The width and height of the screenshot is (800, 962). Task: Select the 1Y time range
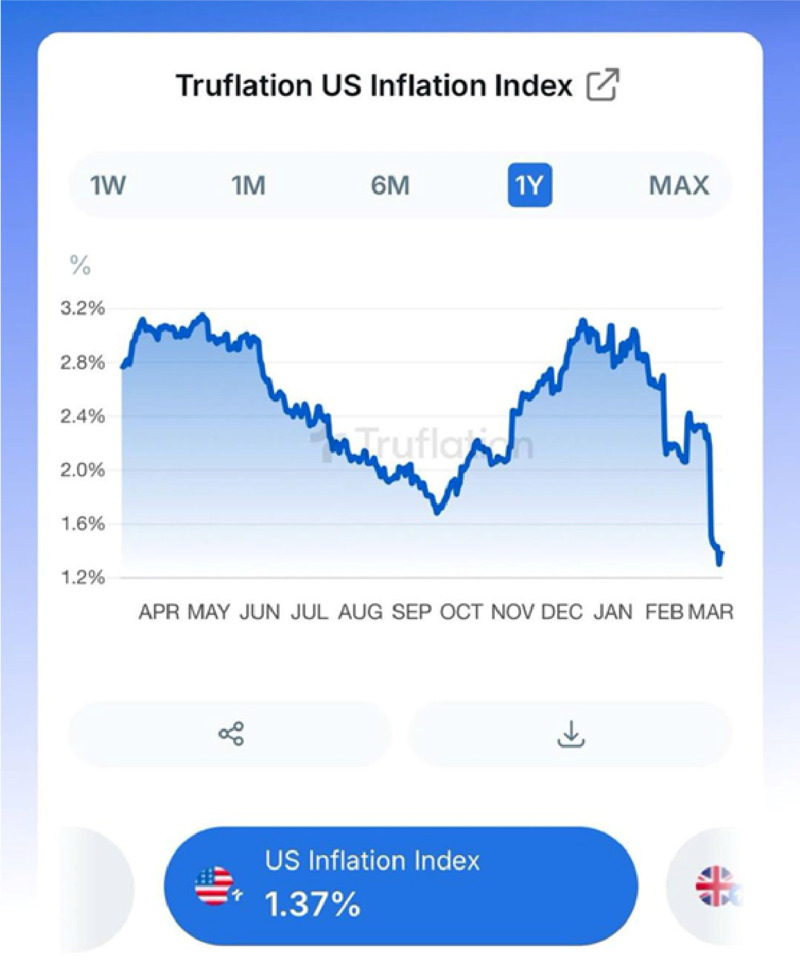531,186
